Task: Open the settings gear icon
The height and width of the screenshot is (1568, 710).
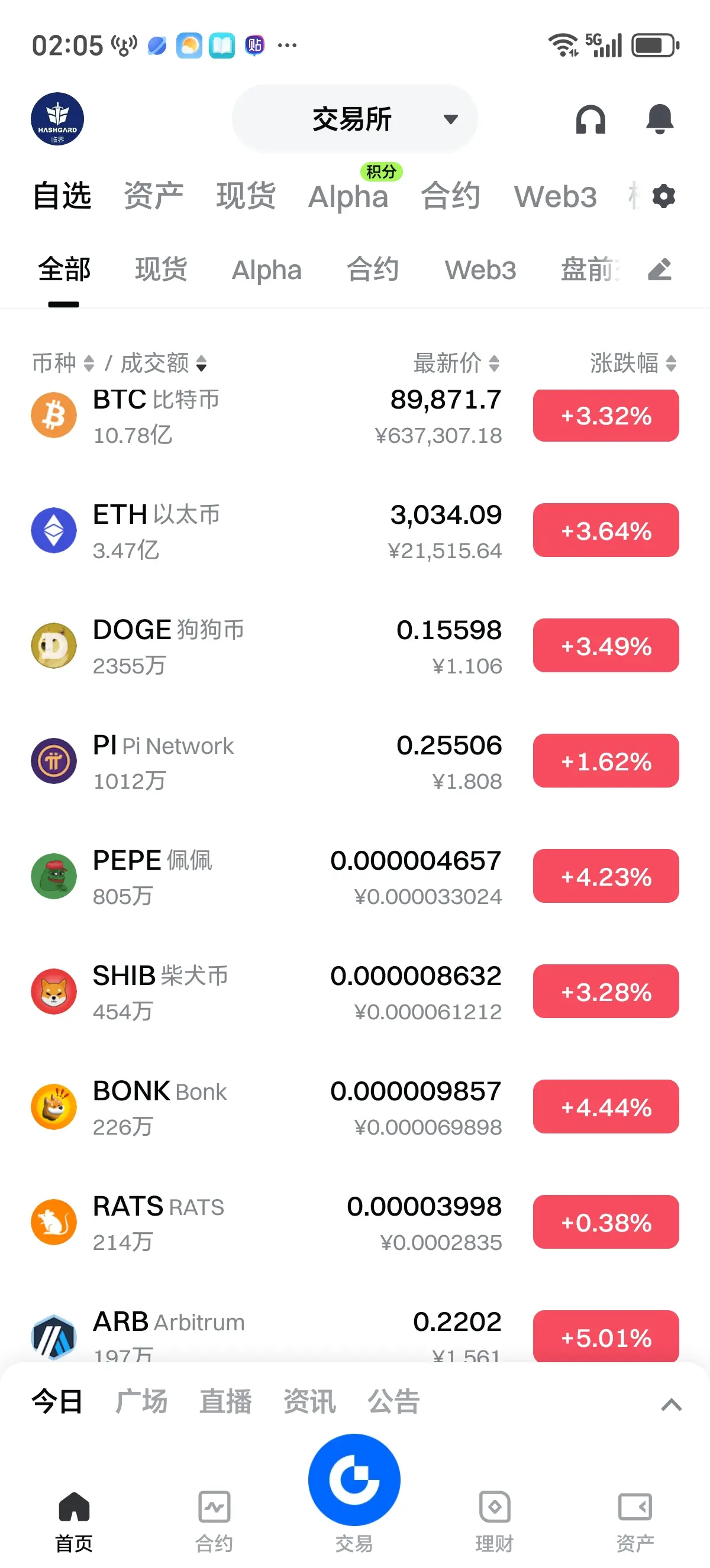Action: (x=663, y=197)
